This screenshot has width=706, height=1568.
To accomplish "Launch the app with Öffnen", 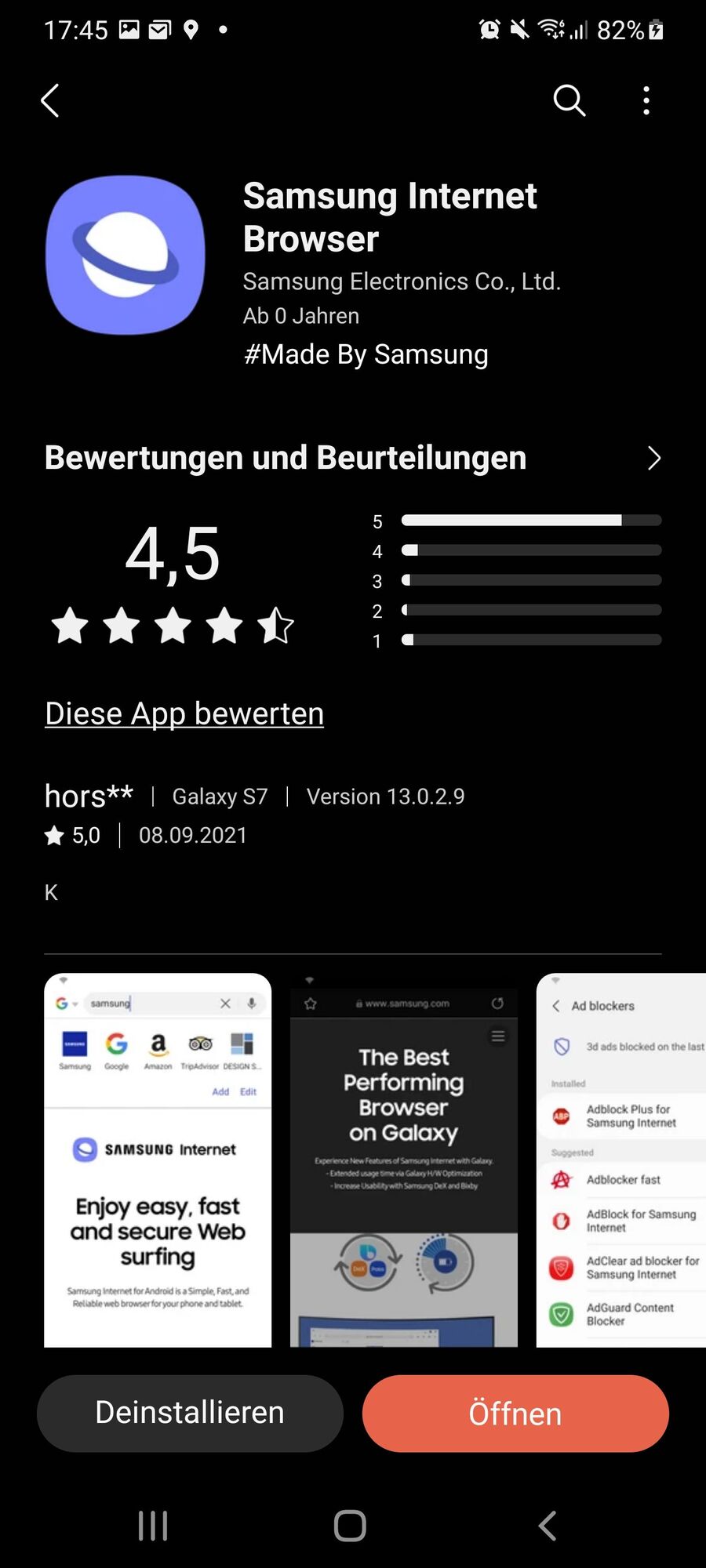I will 515,1413.
